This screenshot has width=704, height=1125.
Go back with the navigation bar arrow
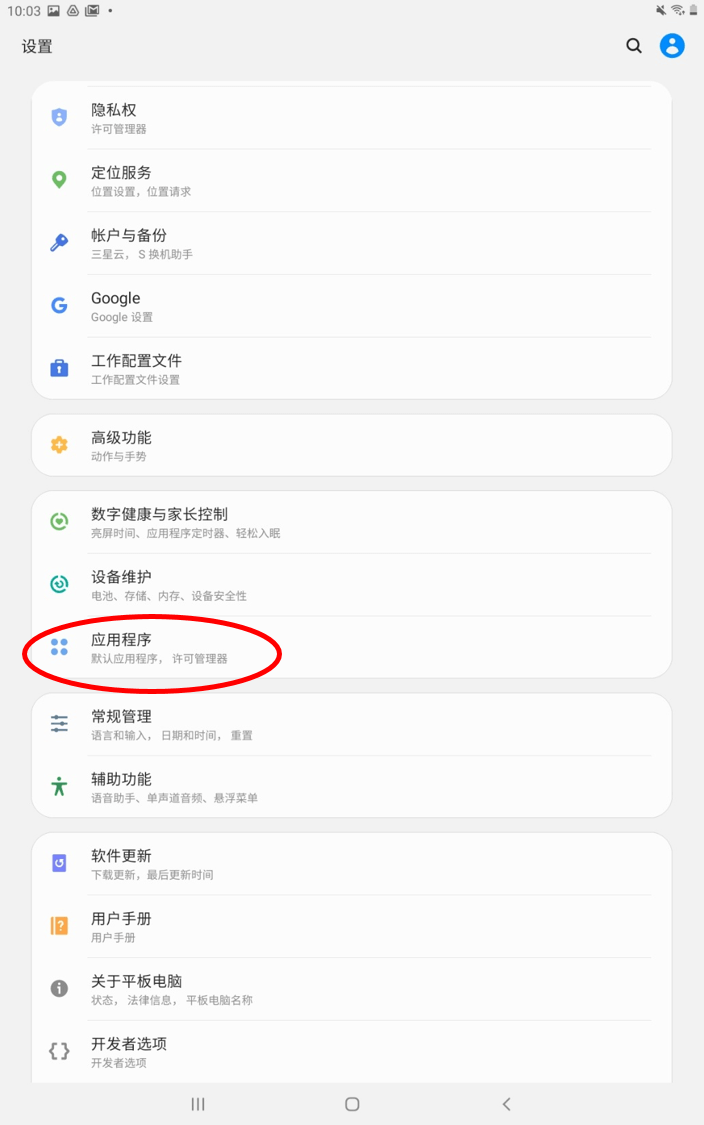click(506, 1104)
